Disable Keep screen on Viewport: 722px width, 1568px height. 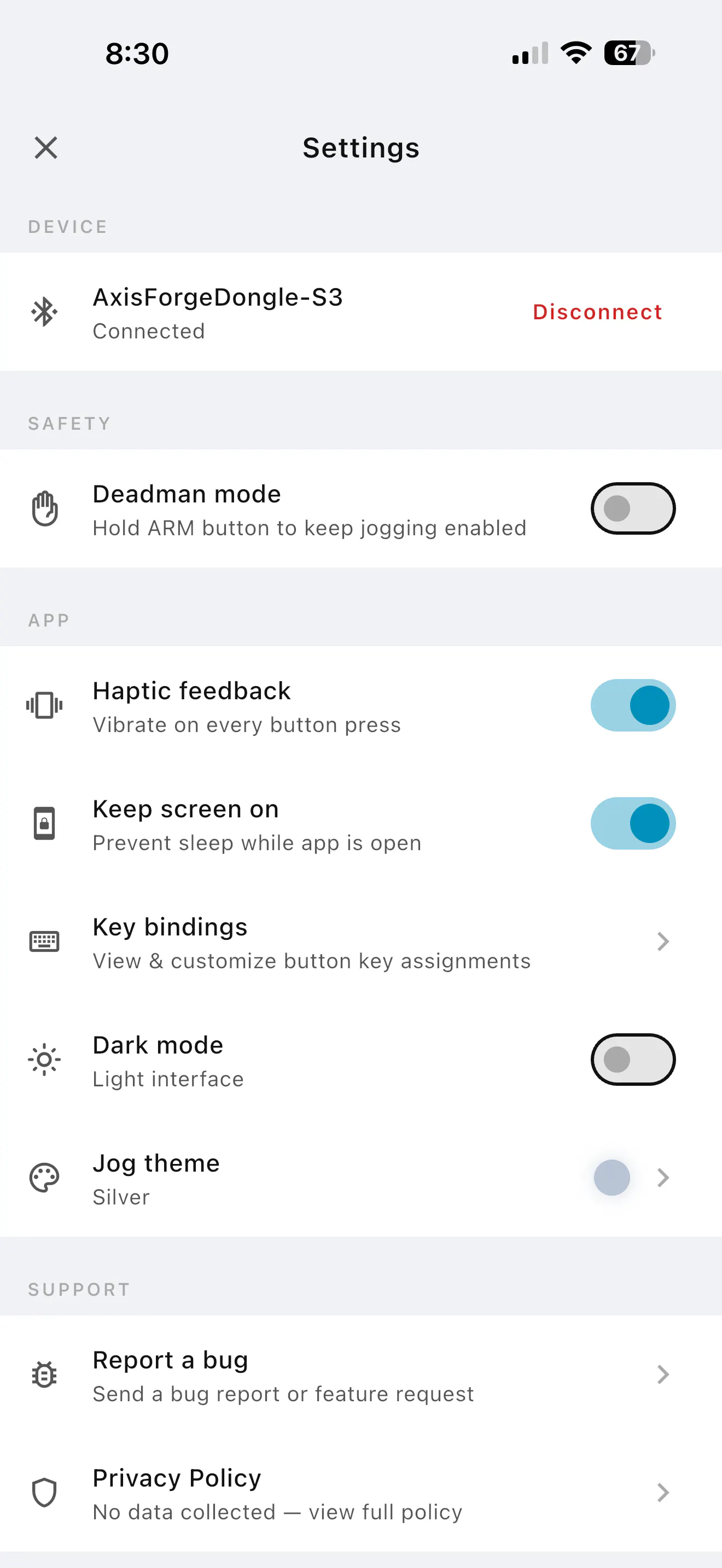633,823
